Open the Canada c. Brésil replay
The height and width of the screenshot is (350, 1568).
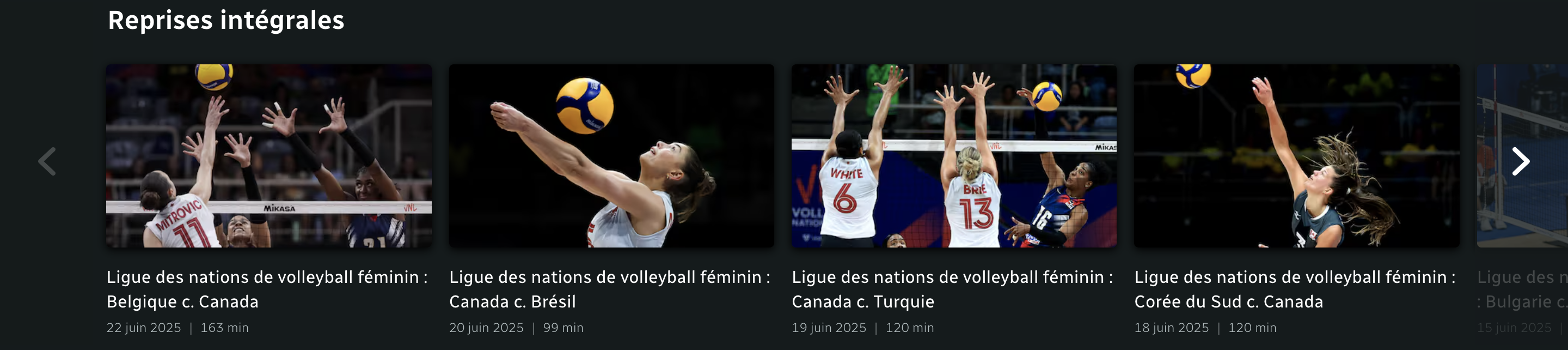pyautogui.click(x=611, y=156)
